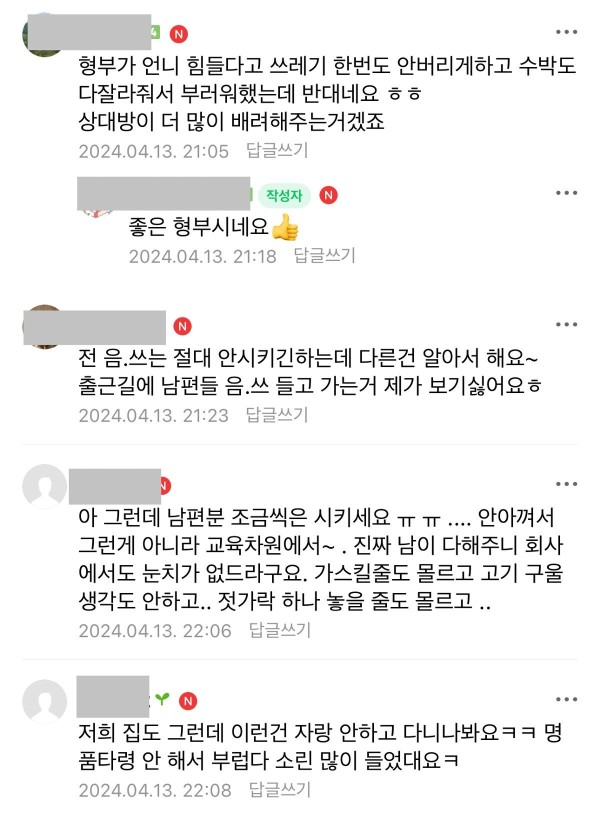This screenshot has width=600, height=833.
Task: View profile picture of the 22:06 commenter
Action: point(44,487)
